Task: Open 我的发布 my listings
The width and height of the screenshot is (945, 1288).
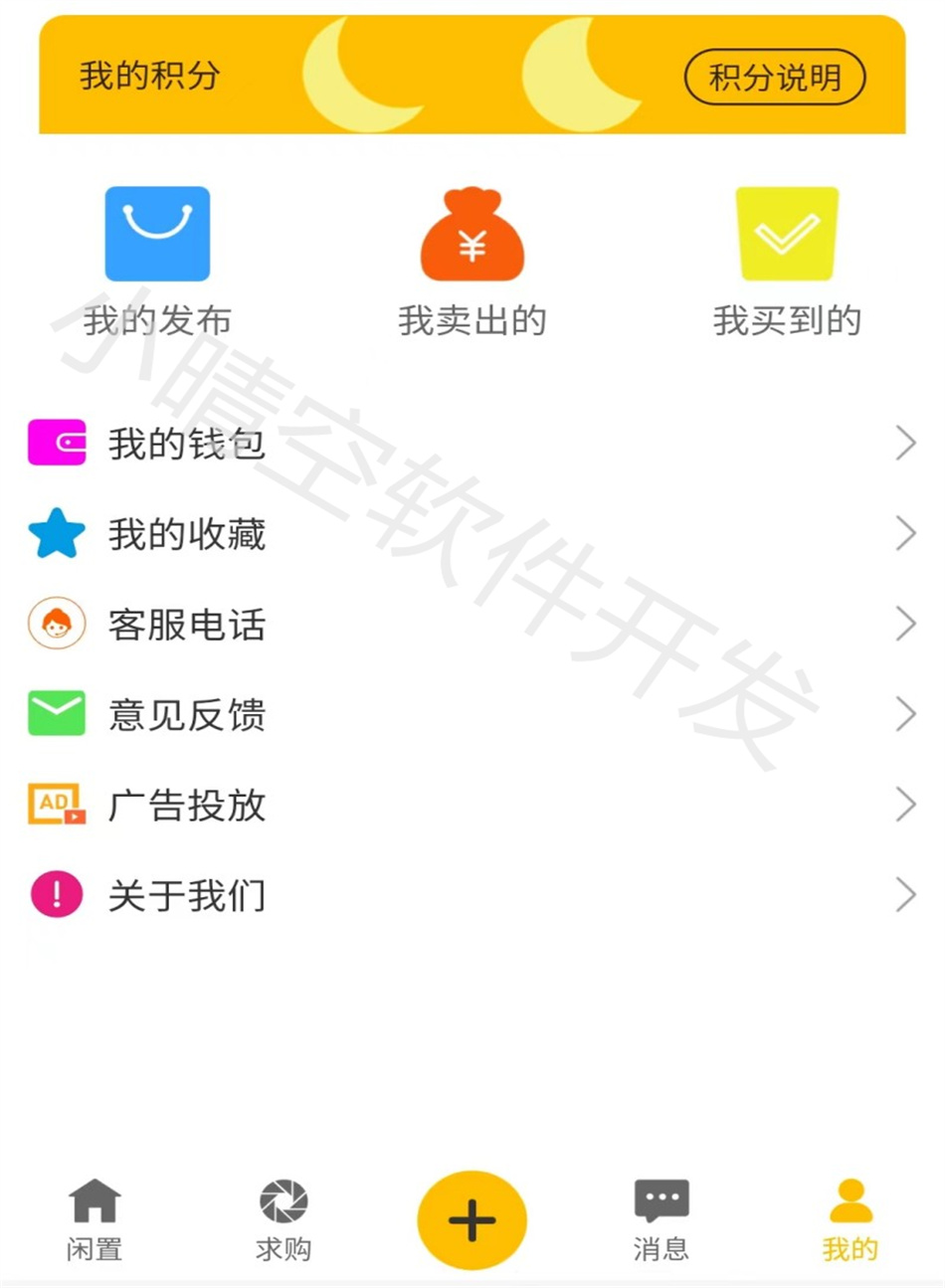Action: [x=157, y=261]
